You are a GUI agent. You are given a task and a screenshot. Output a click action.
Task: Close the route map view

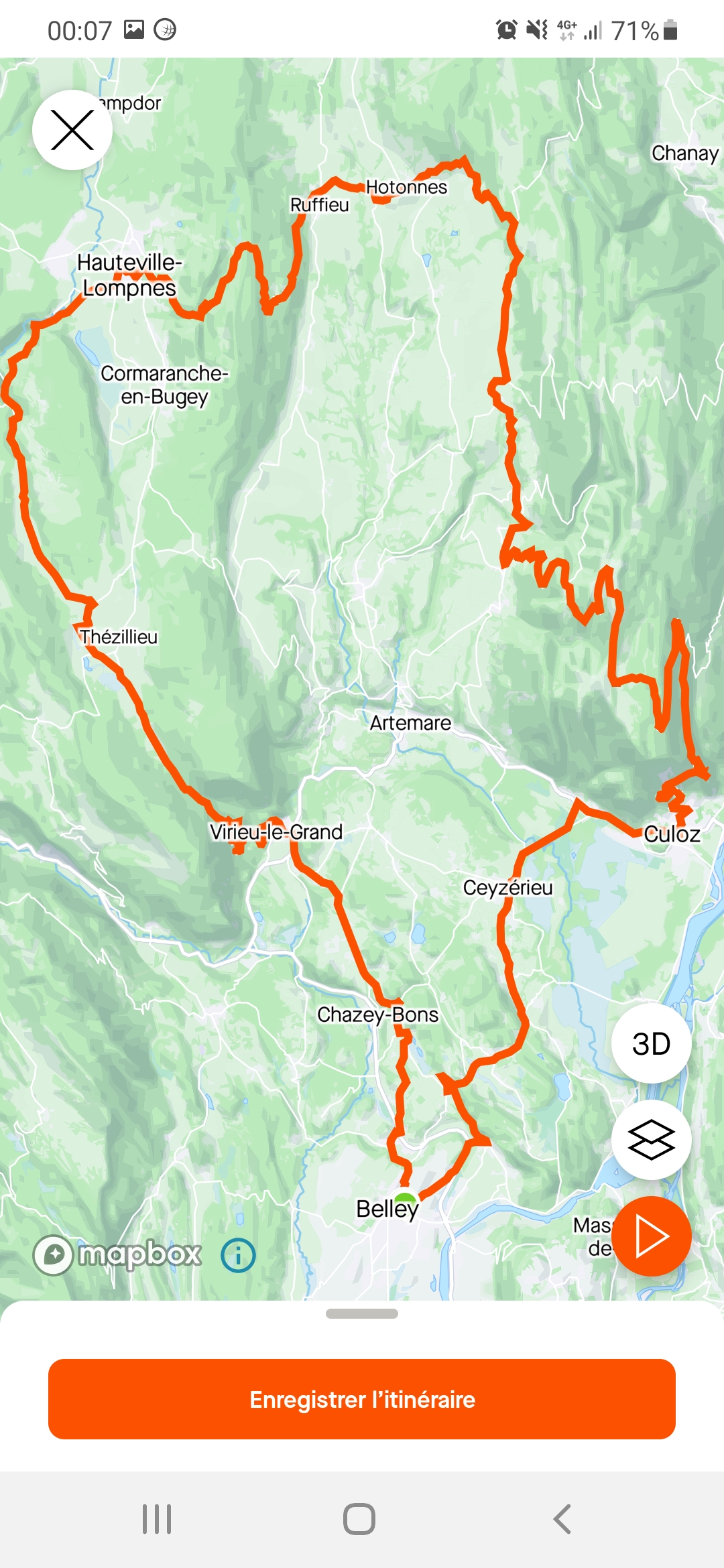pyautogui.click(x=72, y=130)
